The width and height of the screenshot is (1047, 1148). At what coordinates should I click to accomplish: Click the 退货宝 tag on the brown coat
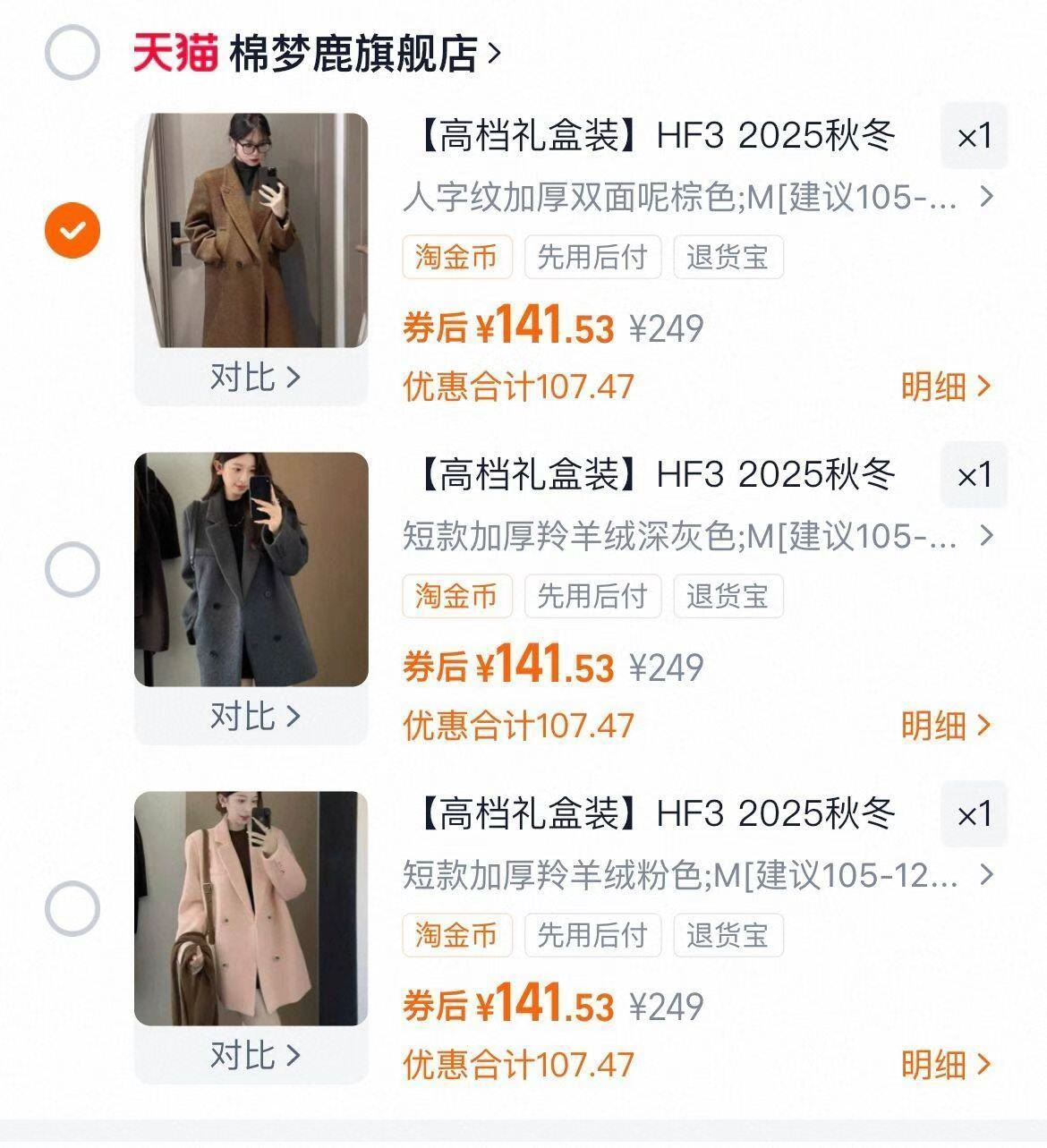(728, 257)
